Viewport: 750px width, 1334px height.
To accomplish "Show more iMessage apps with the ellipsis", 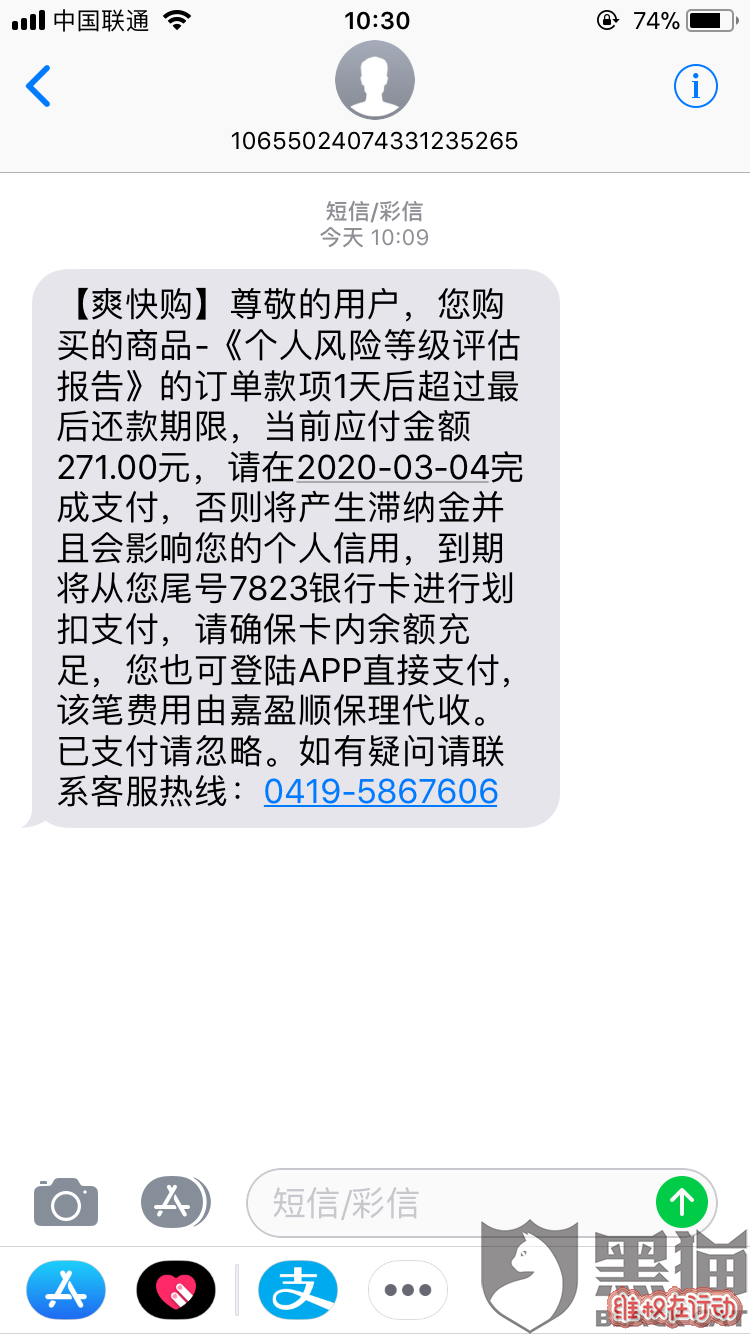I will [x=408, y=1290].
